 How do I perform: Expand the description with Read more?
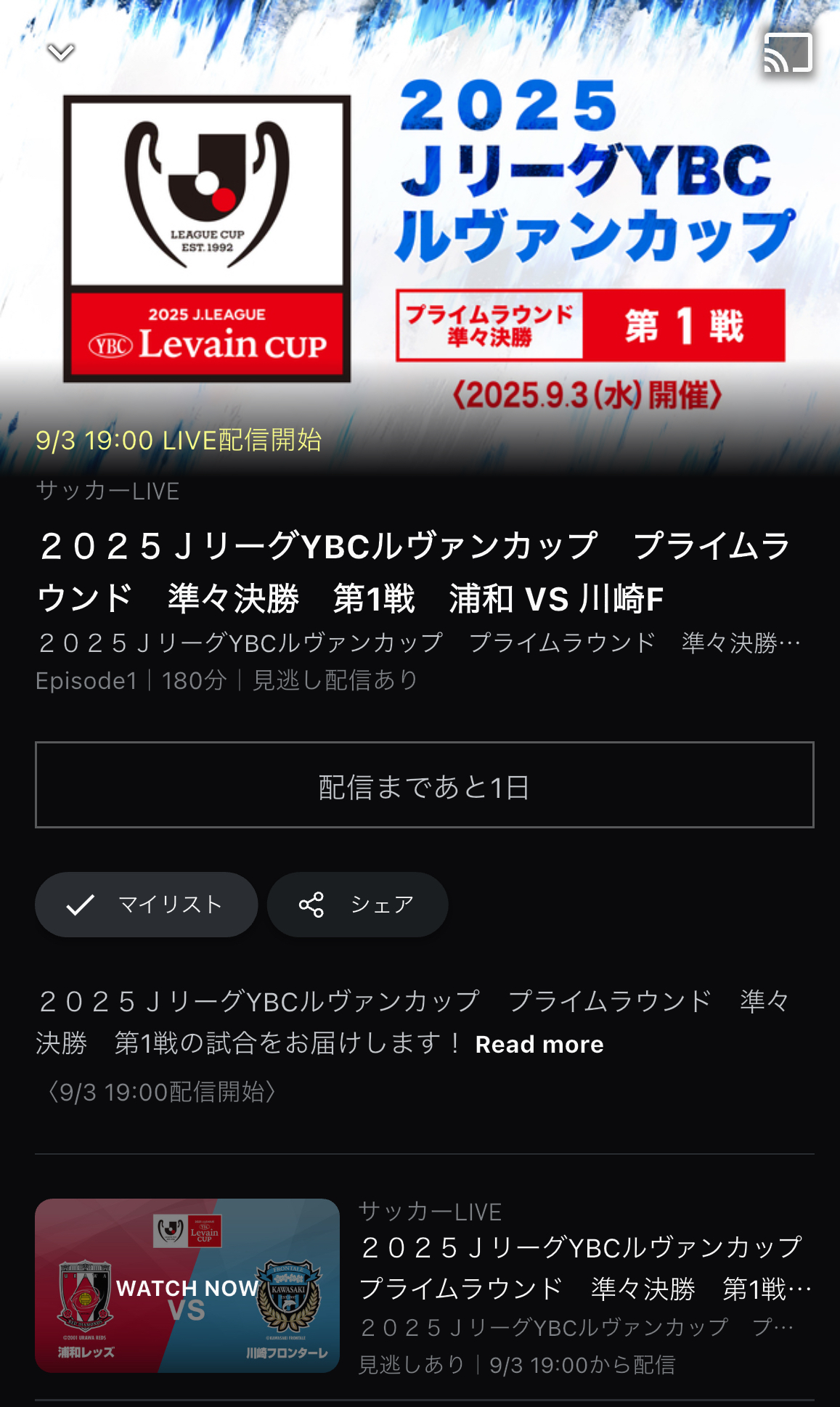click(539, 1045)
